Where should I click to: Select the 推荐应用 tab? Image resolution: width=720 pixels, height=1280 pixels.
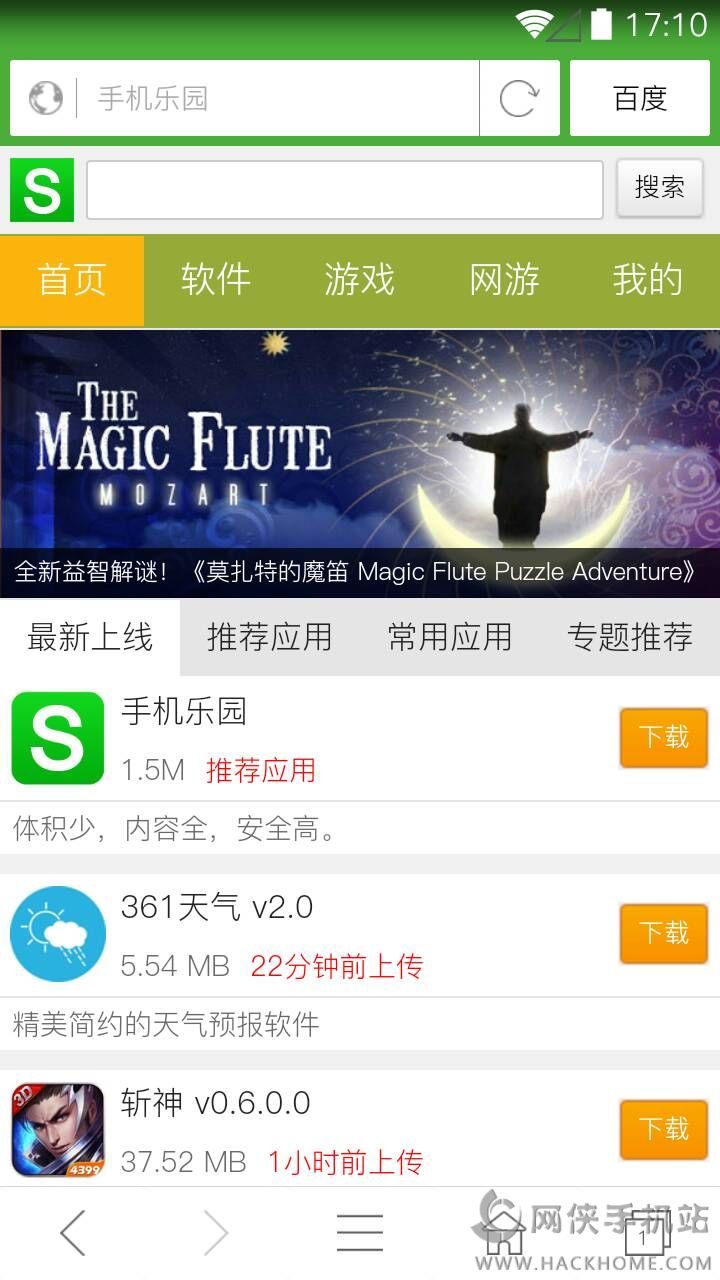click(270, 637)
